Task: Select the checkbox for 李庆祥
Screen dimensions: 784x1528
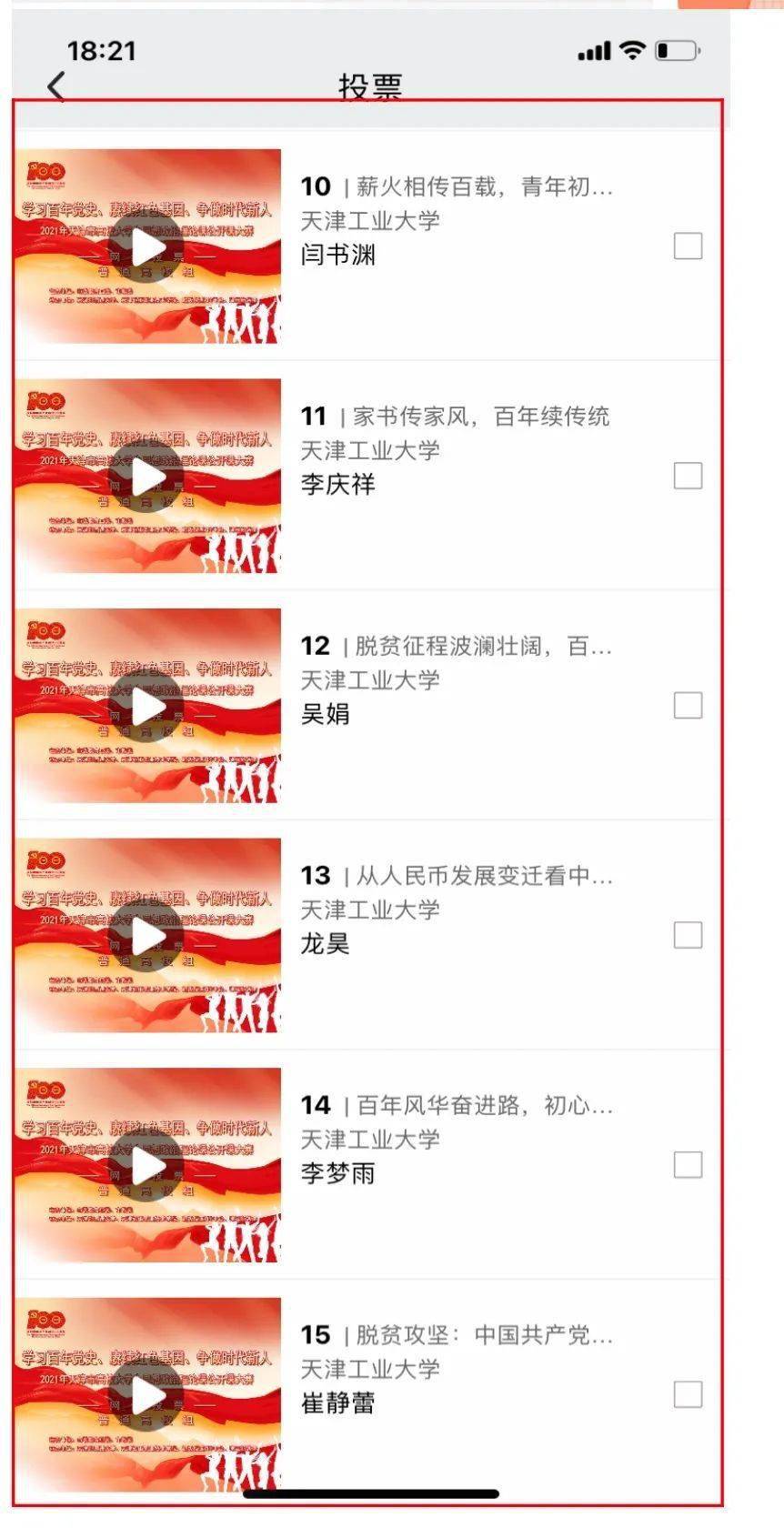Action: [x=688, y=476]
